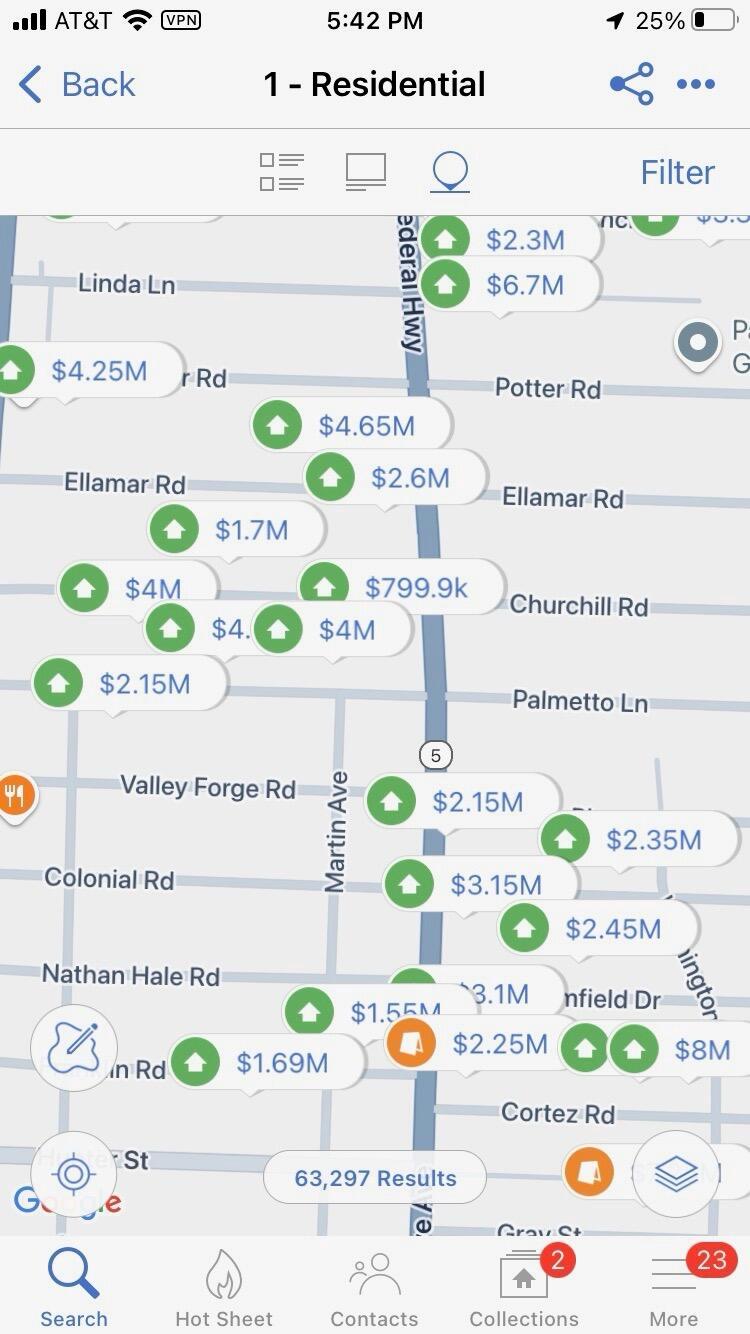Open the $6.7M listing marker

[509, 285]
